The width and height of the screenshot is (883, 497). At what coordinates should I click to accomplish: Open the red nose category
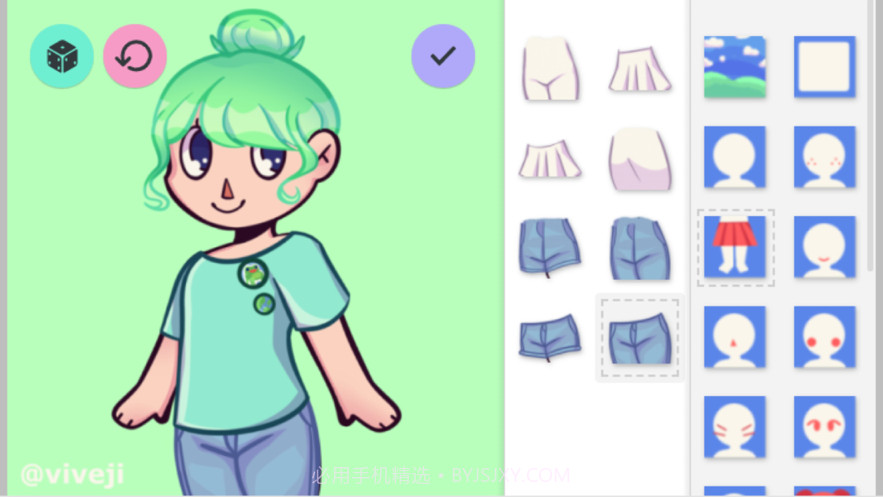735,337
